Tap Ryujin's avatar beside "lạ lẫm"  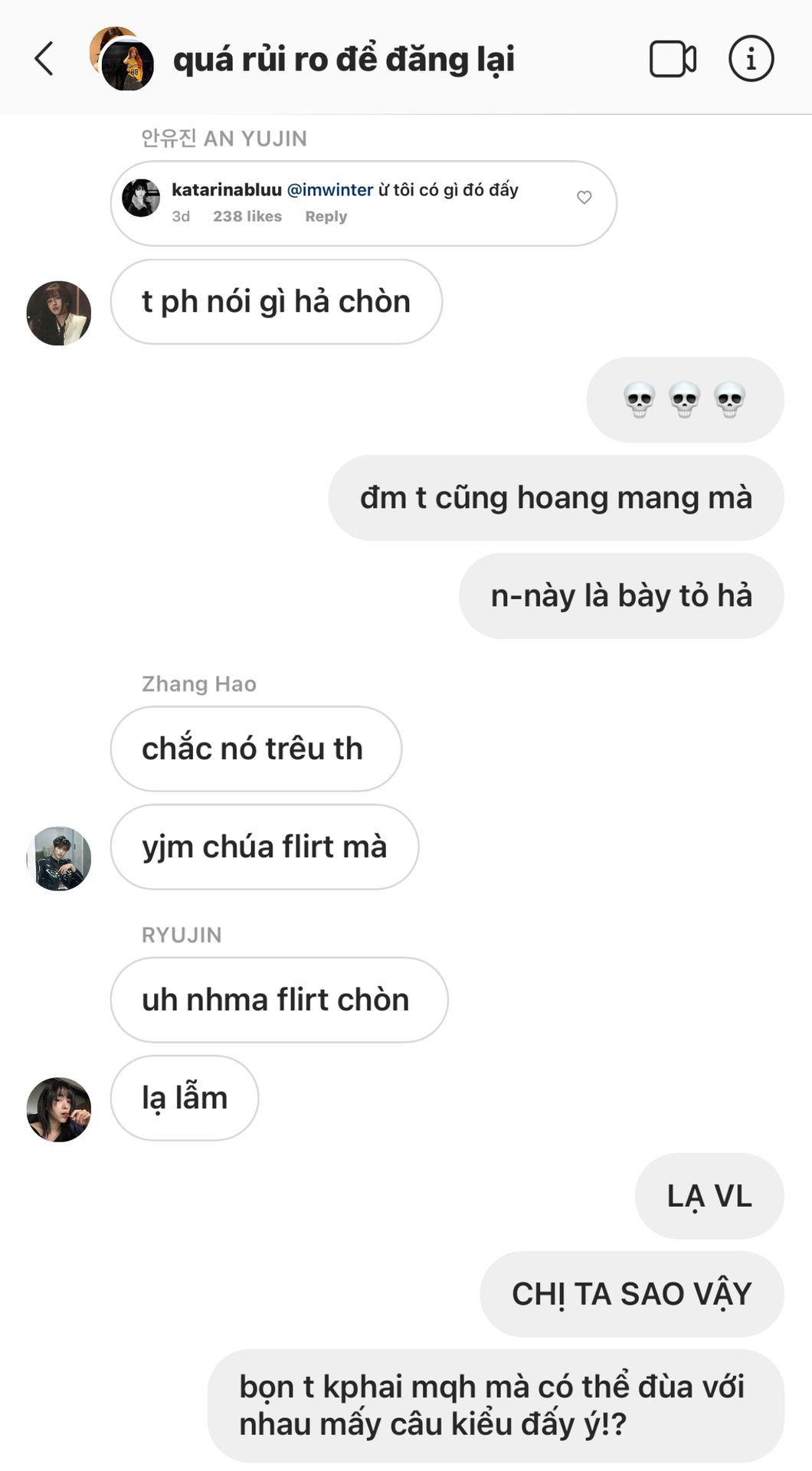[59, 1109]
